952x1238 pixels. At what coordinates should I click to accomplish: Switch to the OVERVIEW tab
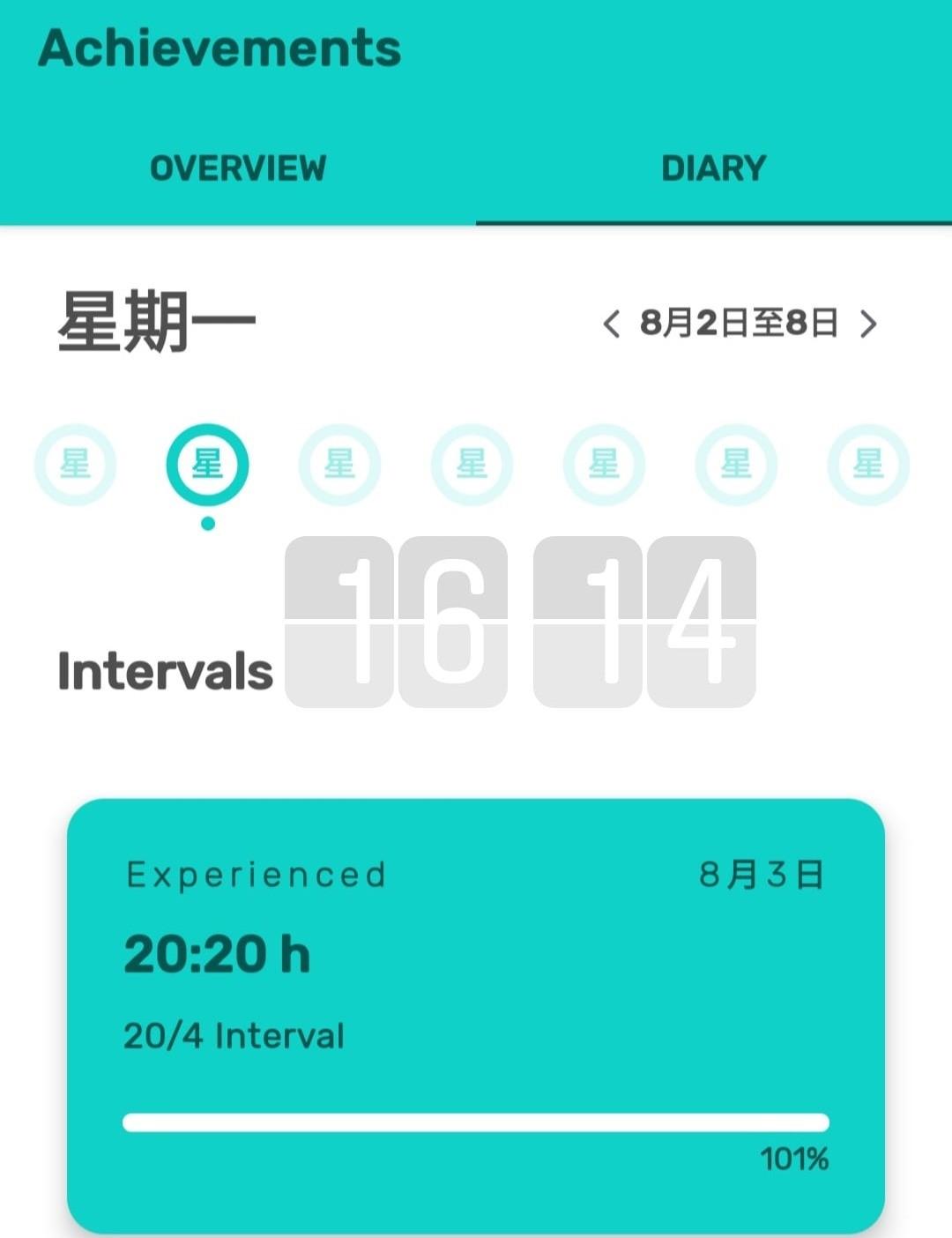[238, 168]
